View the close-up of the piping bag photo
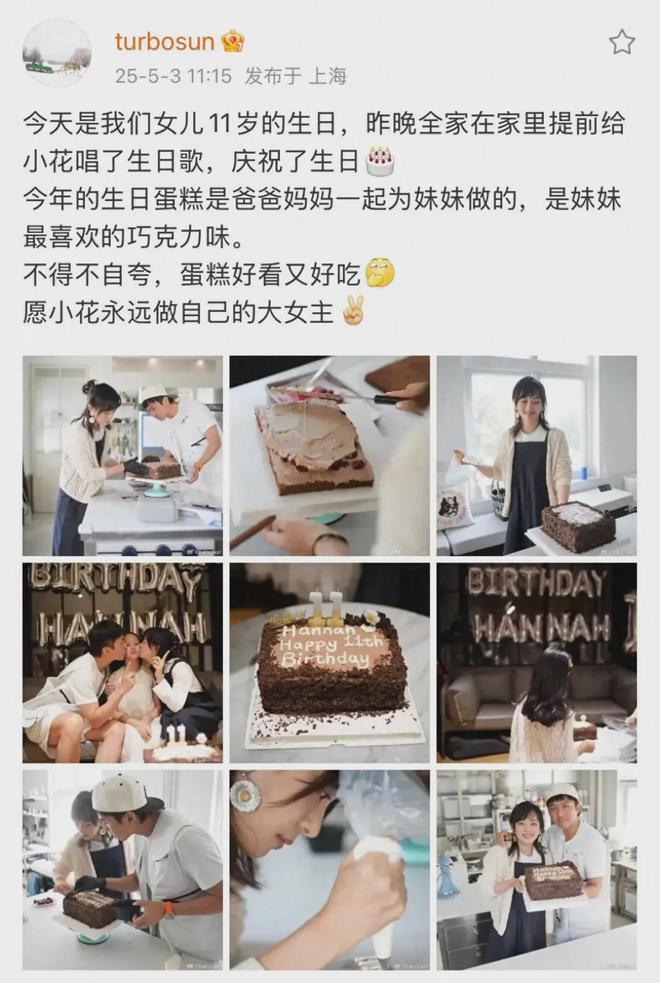This screenshot has height=983, width=660. pyautogui.click(x=329, y=868)
